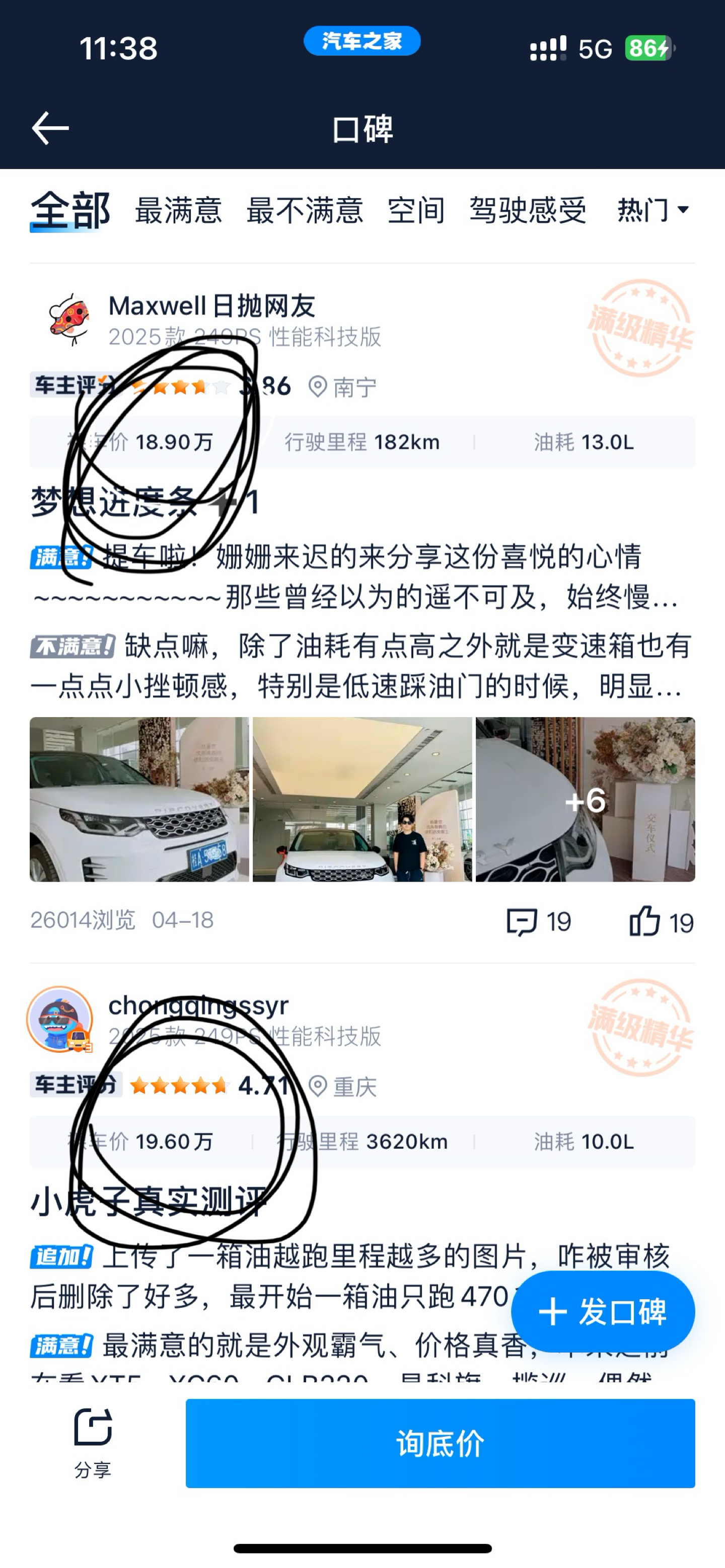Open the review titled 梦想进度条+1
The height and width of the screenshot is (1568, 725).
[146, 503]
